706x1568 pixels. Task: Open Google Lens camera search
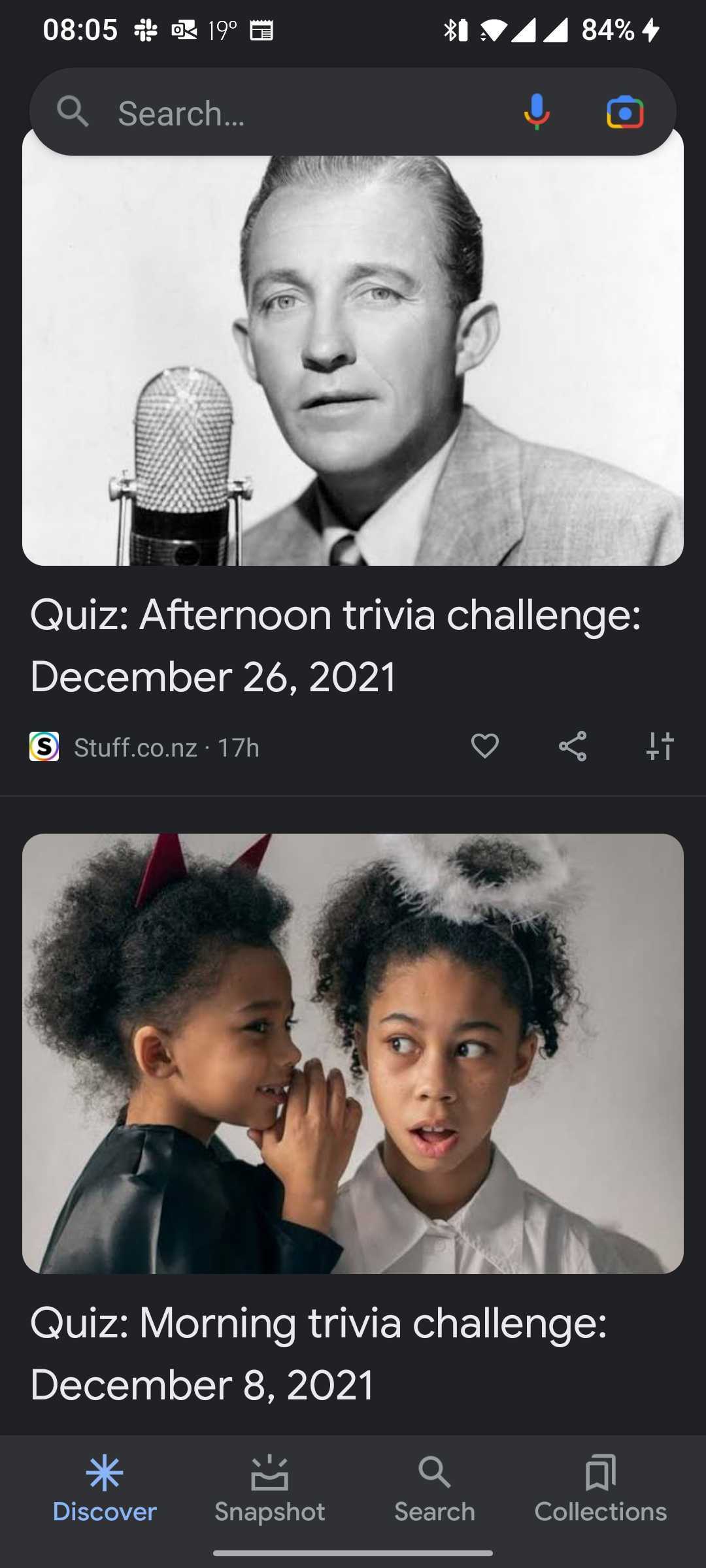click(x=625, y=112)
